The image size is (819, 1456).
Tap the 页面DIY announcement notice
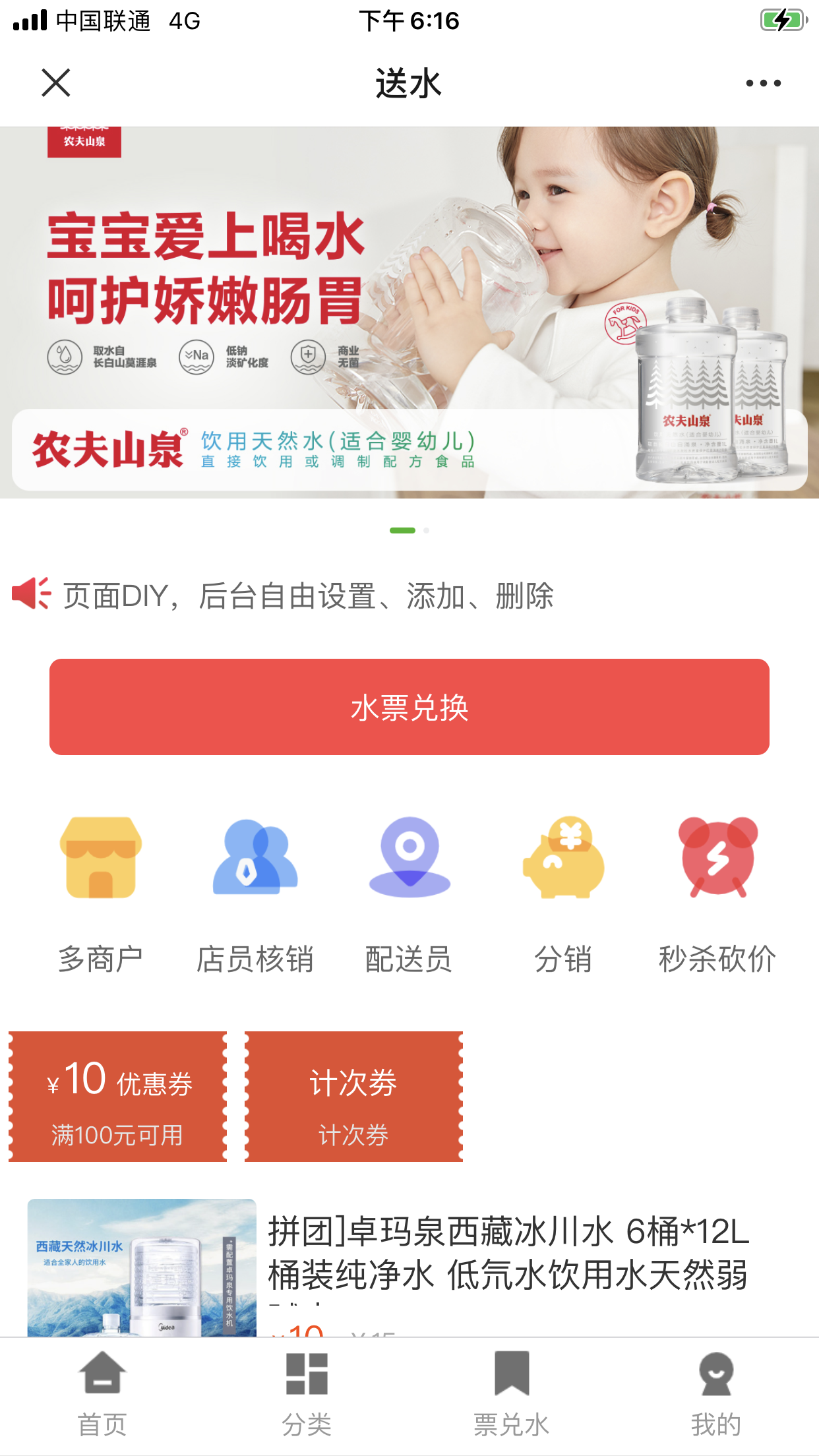point(307,595)
